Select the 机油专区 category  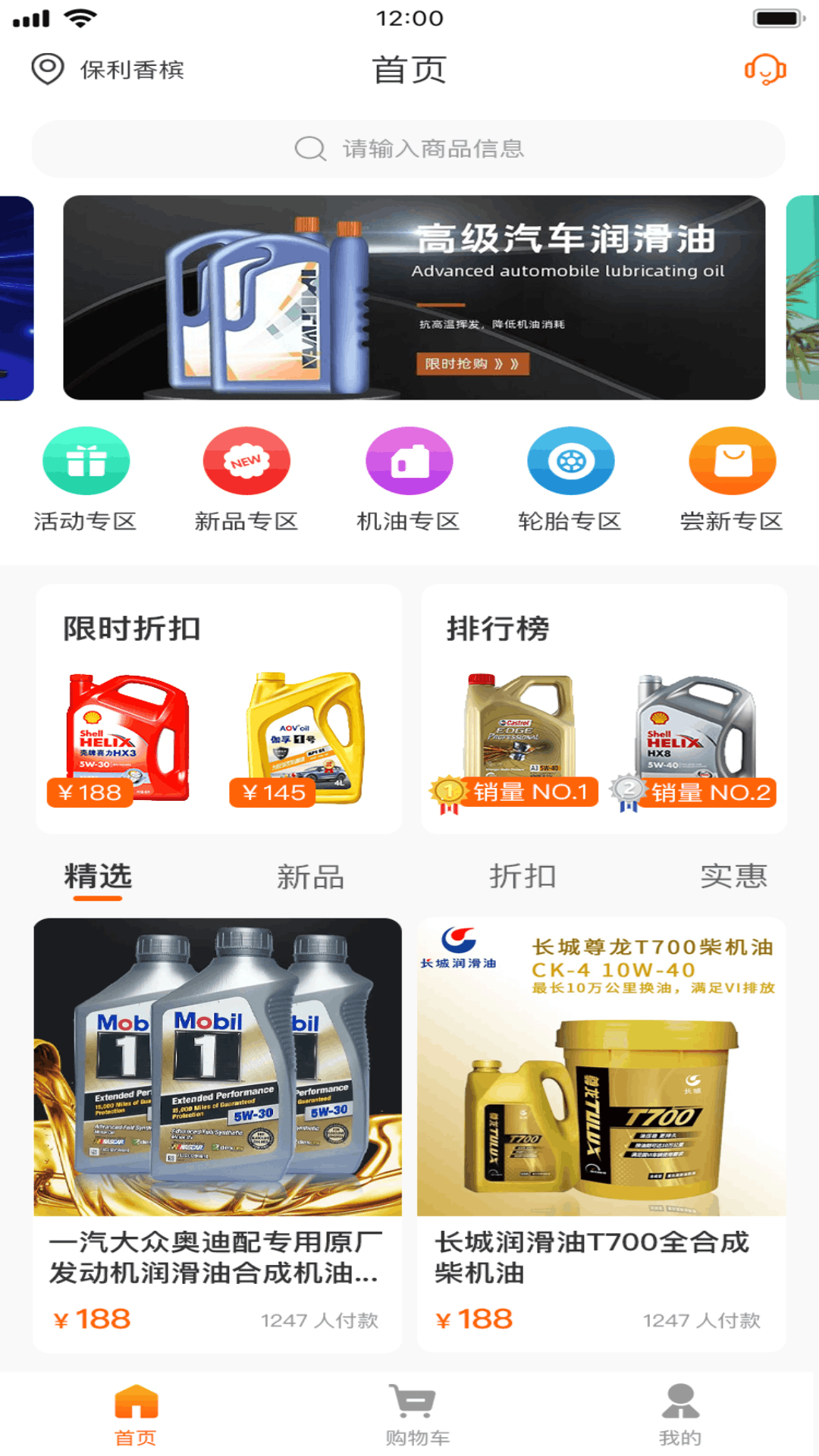click(x=409, y=479)
